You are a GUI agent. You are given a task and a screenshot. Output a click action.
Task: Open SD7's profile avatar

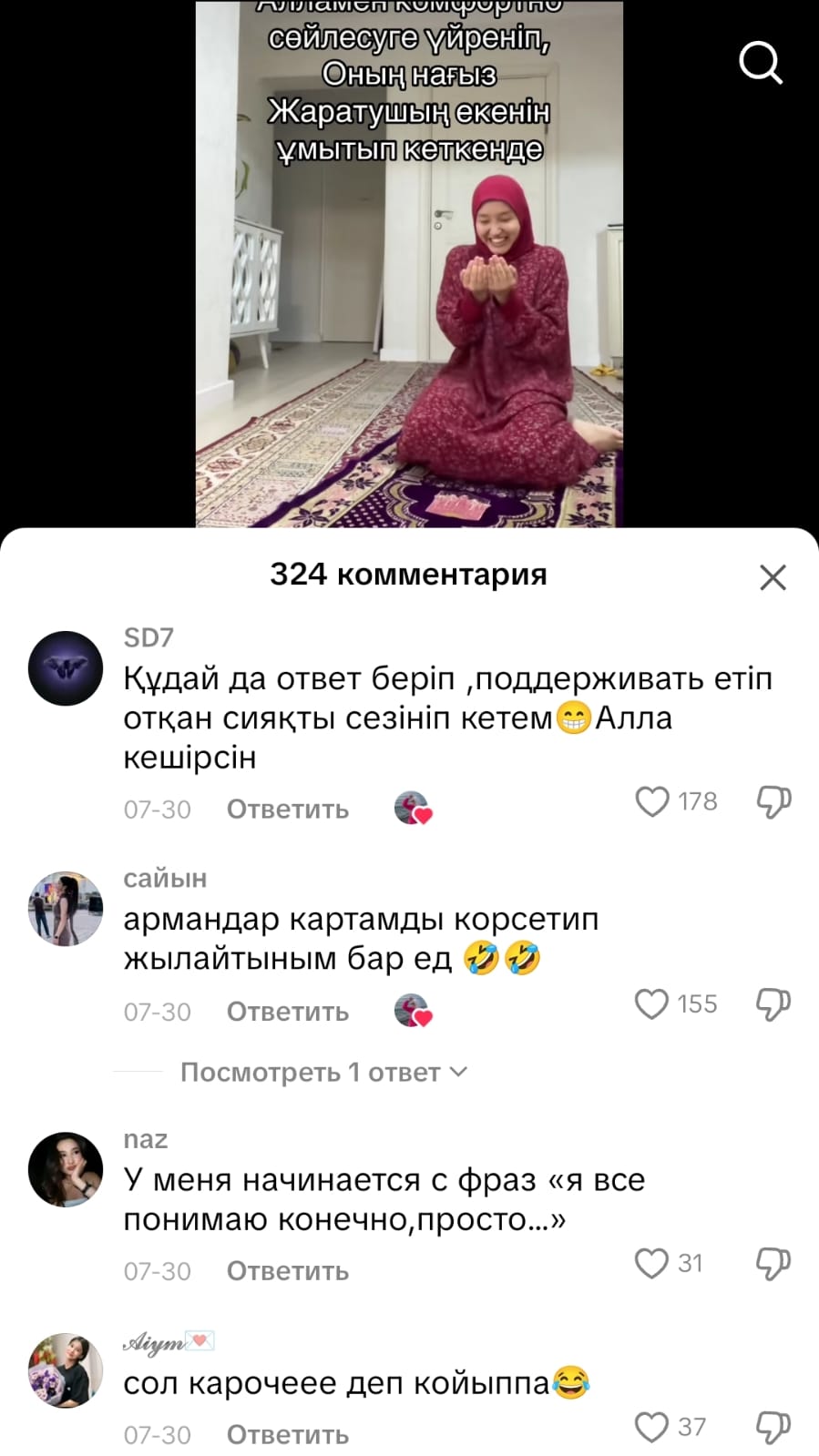(x=66, y=668)
